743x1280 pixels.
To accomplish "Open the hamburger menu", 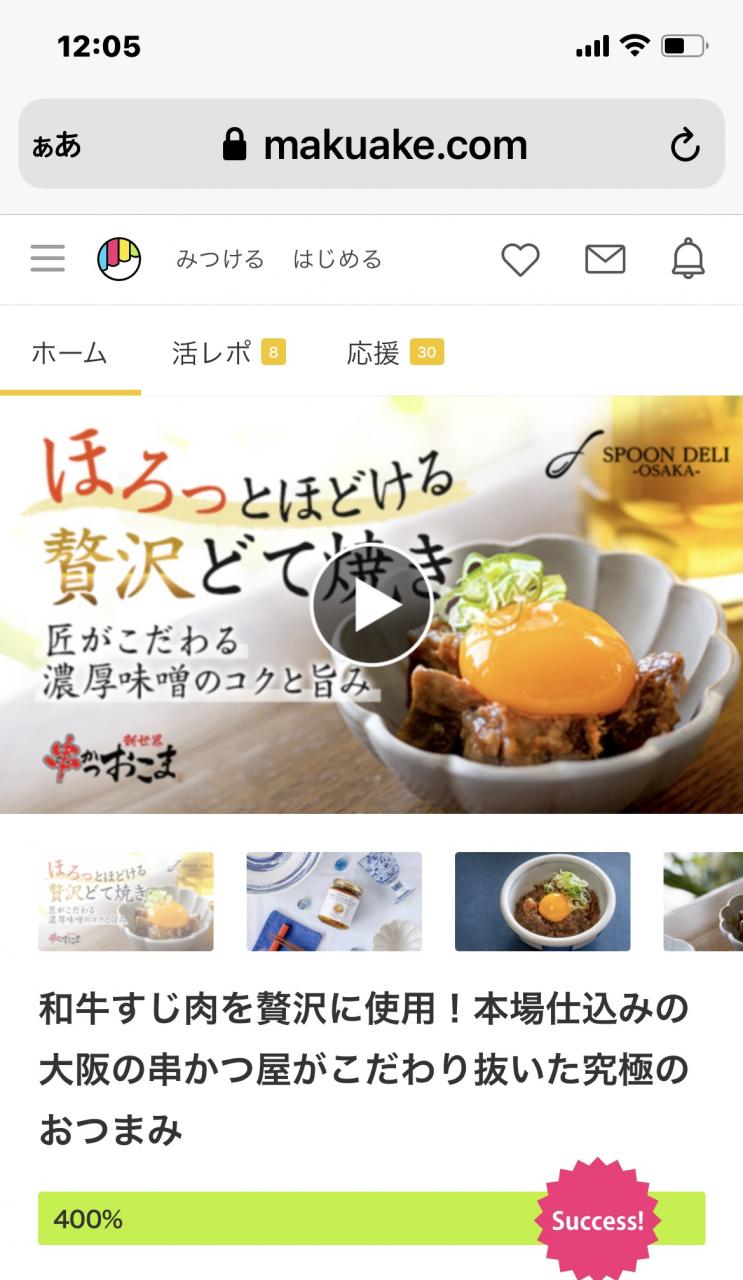I will (47, 259).
